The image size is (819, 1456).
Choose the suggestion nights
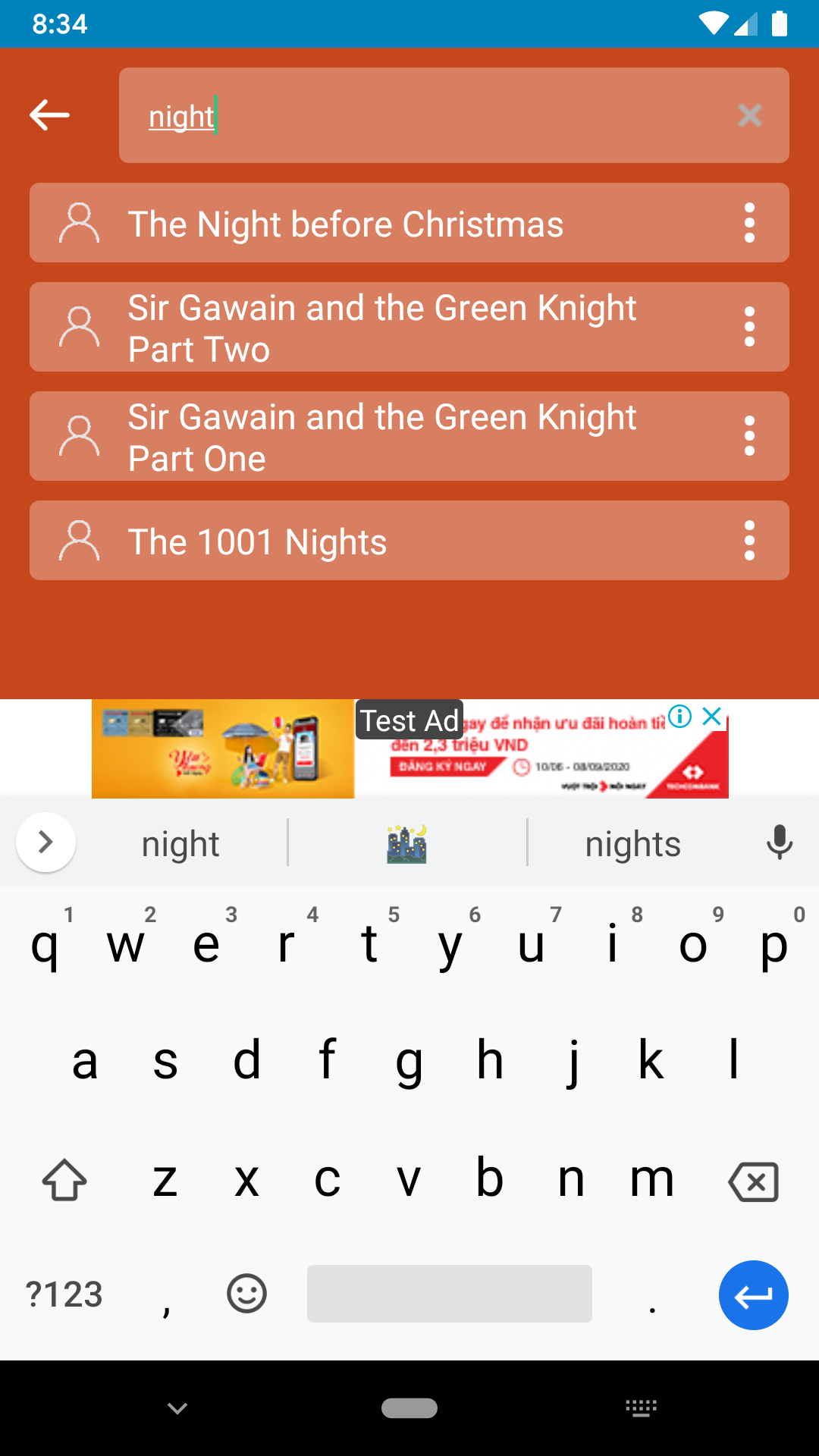click(632, 842)
